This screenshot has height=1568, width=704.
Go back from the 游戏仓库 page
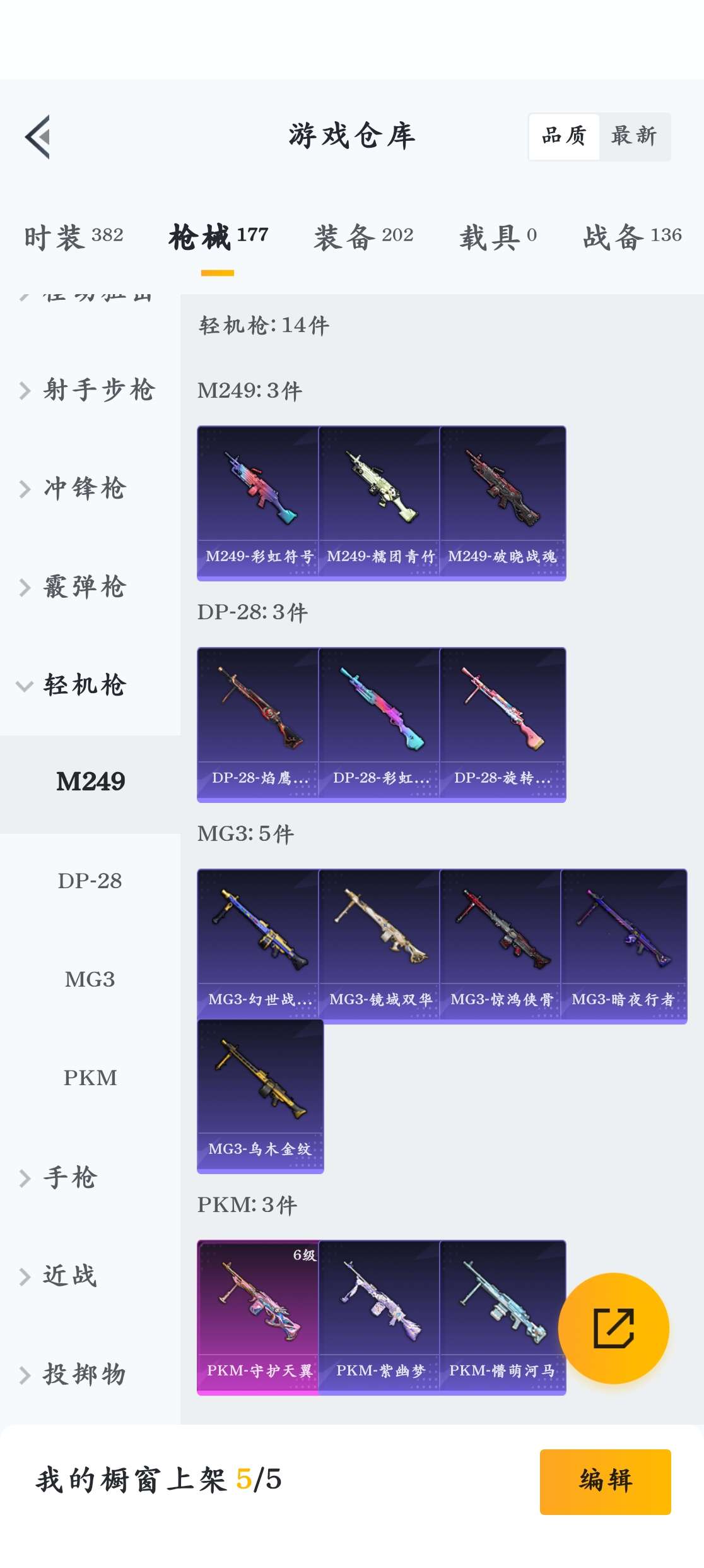(x=38, y=137)
